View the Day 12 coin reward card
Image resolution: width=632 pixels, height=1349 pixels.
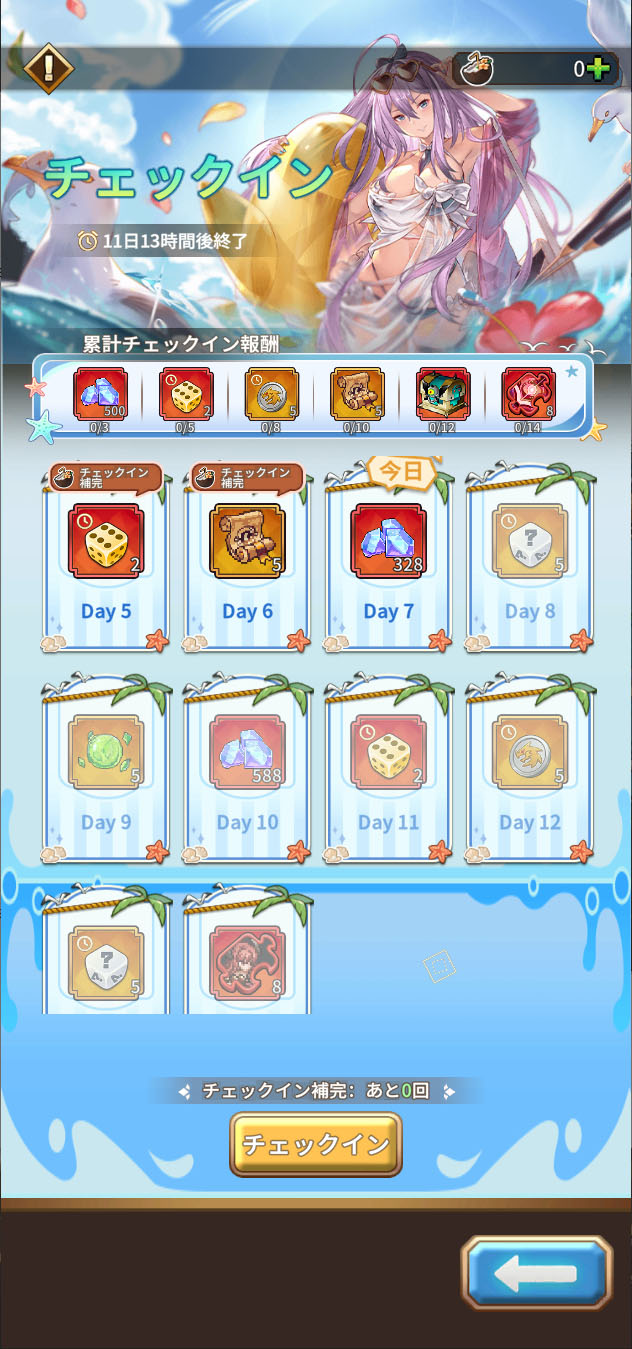529,772
